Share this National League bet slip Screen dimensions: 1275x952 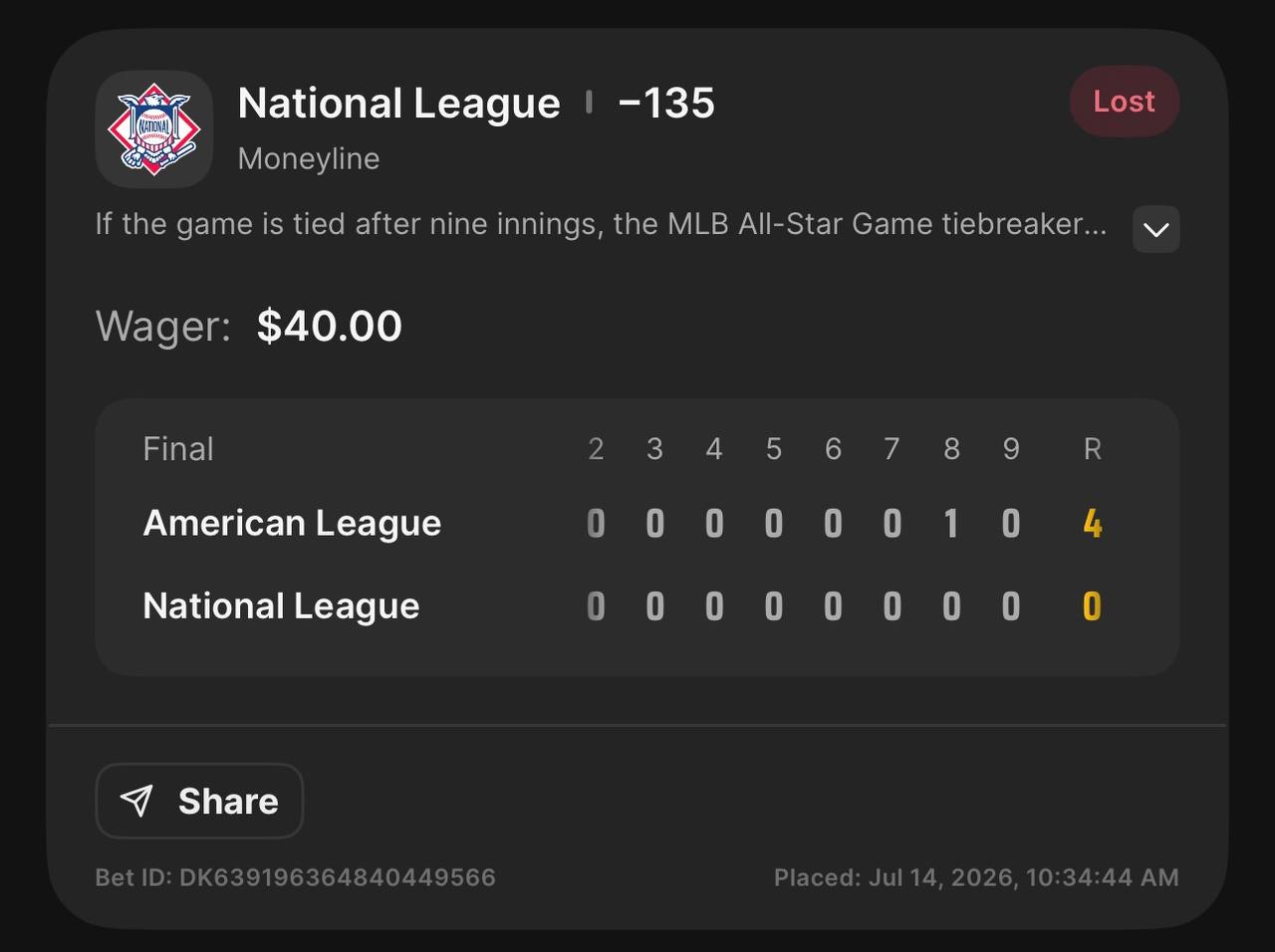pos(199,801)
